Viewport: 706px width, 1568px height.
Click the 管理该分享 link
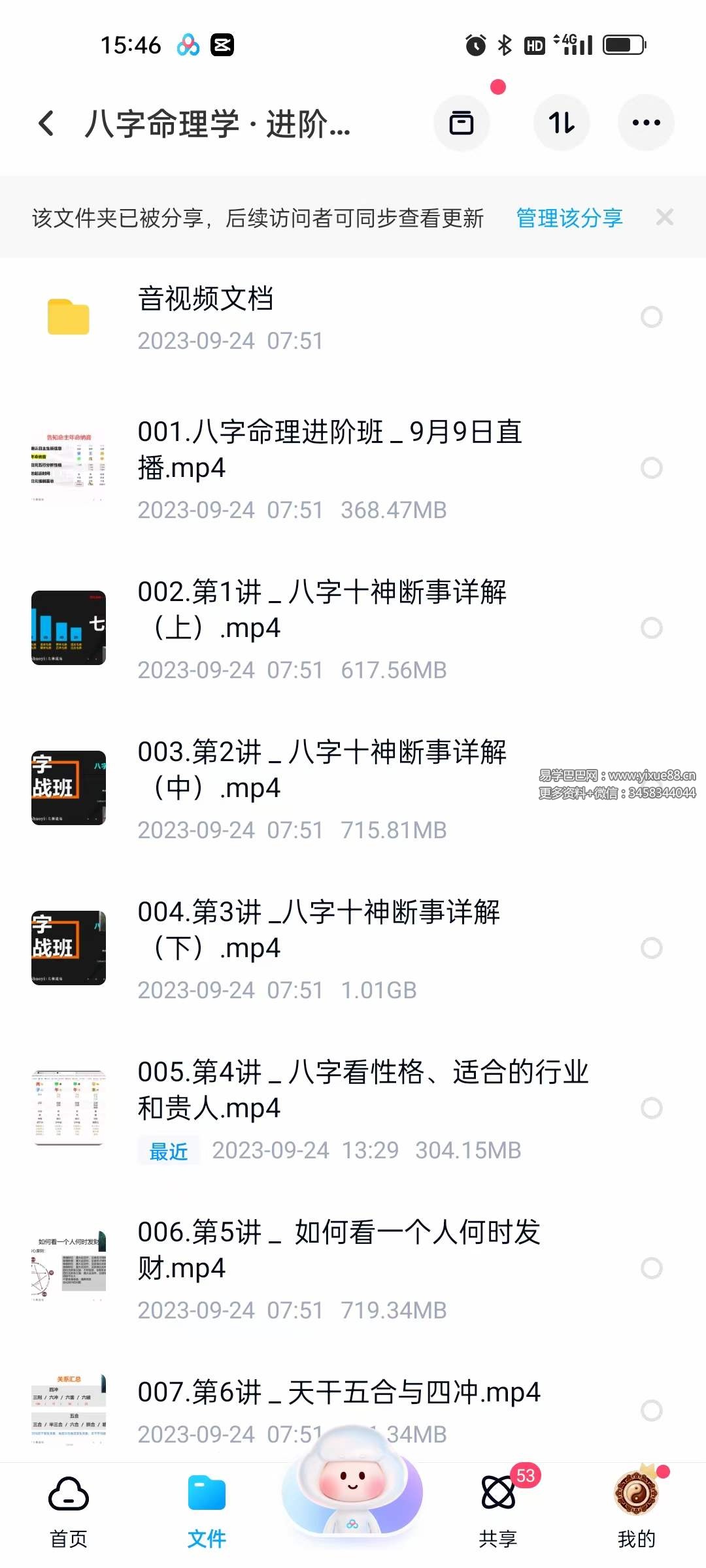pos(568,218)
